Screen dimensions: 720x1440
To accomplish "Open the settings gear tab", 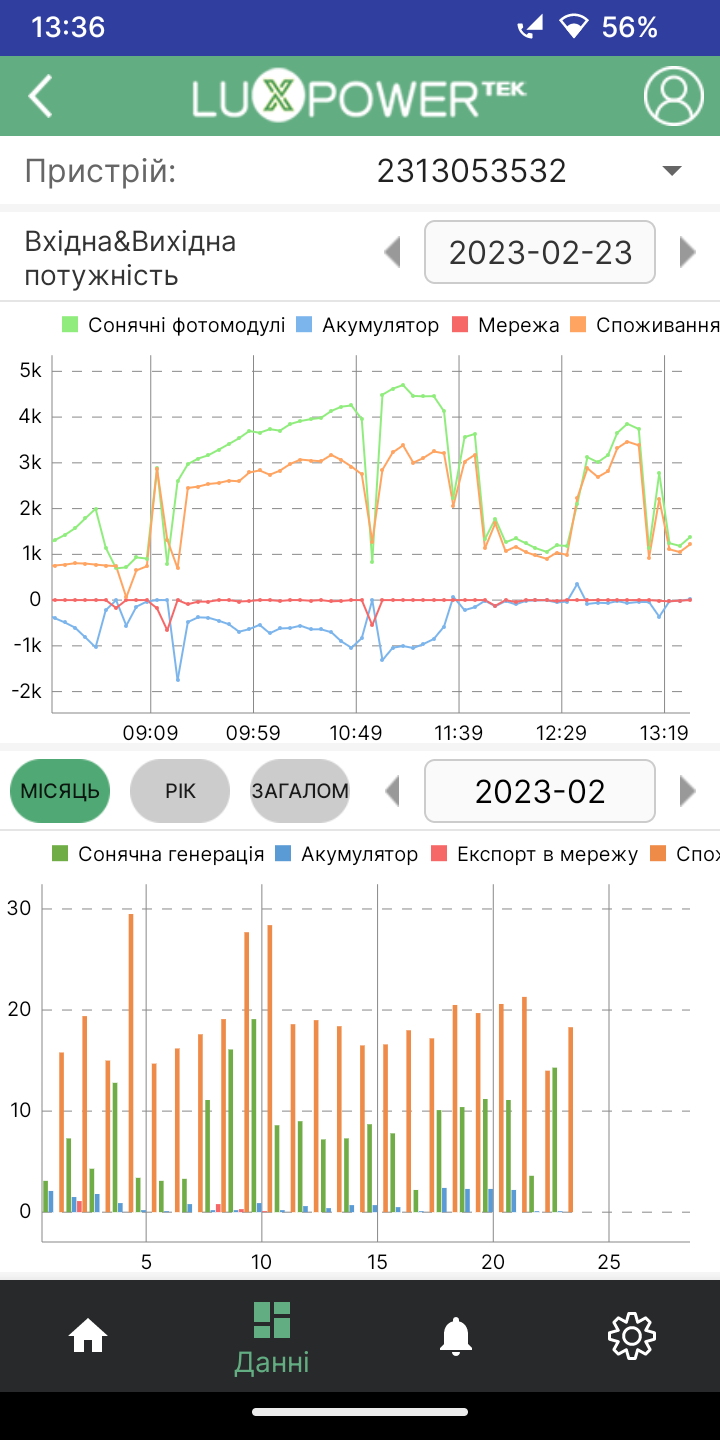I will tap(632, 1335).
